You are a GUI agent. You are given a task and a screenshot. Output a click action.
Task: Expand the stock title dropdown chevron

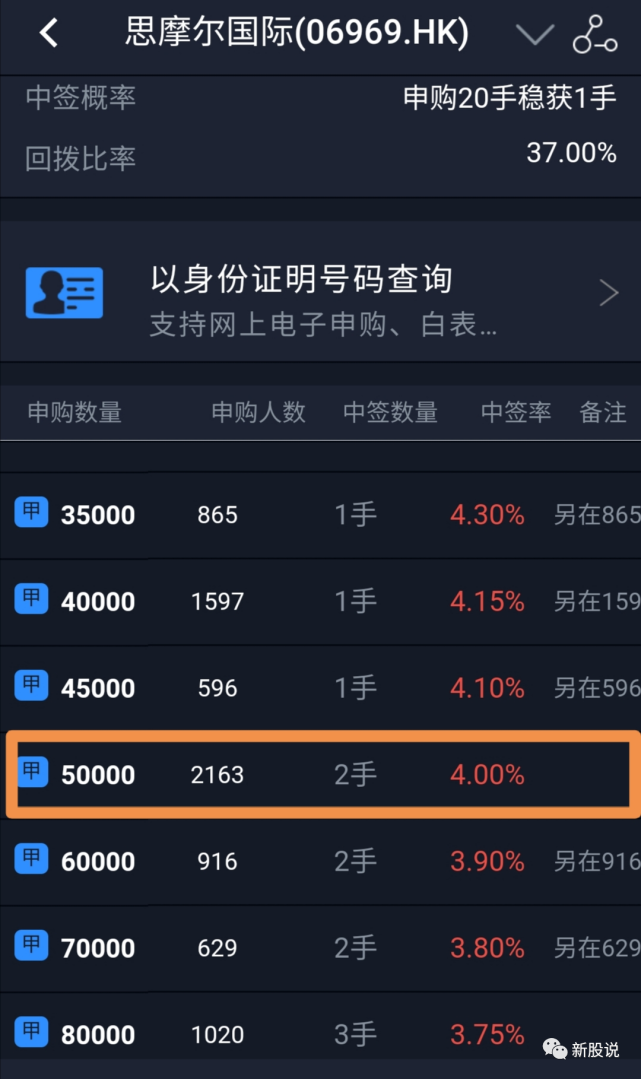pos(535,34)
